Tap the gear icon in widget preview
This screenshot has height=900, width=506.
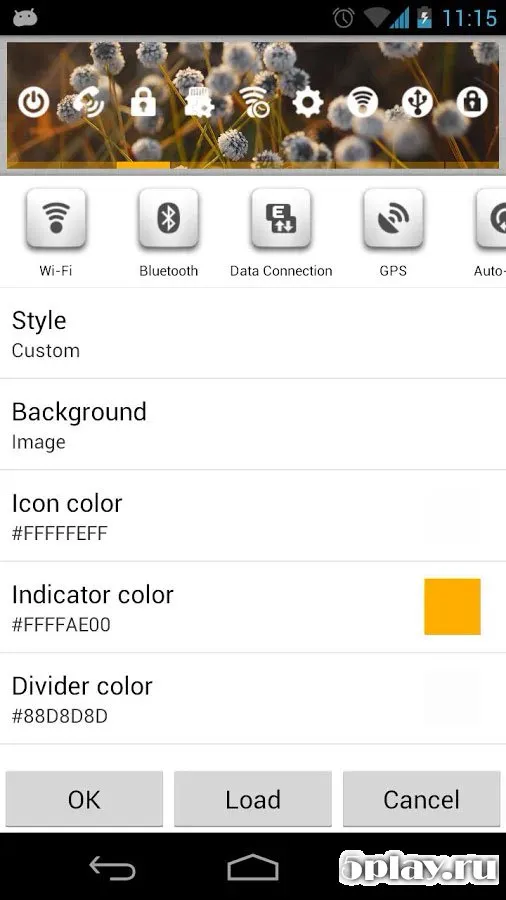pos(308,103)
